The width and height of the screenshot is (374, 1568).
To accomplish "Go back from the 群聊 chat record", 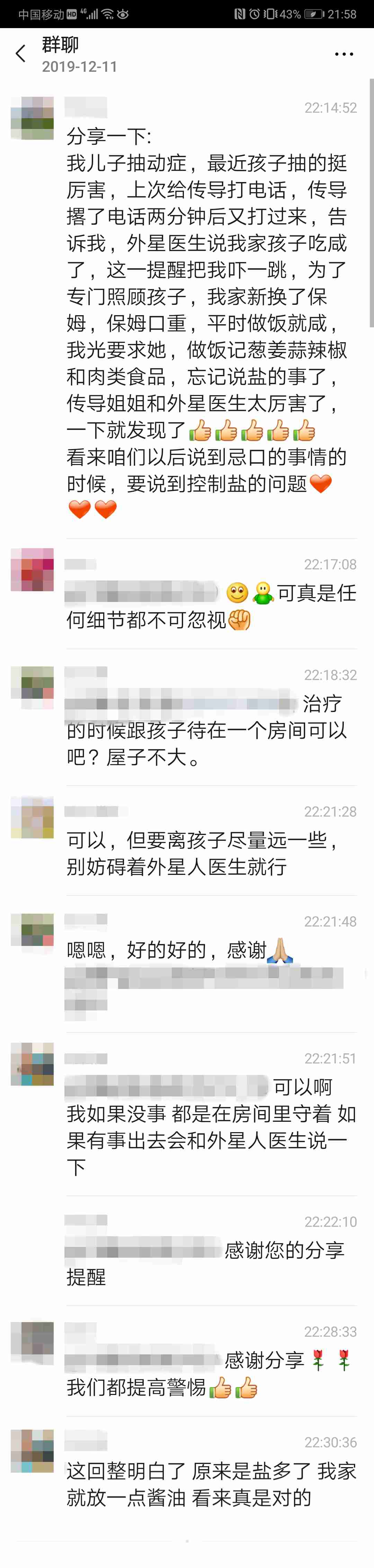I will pos(21,53).
